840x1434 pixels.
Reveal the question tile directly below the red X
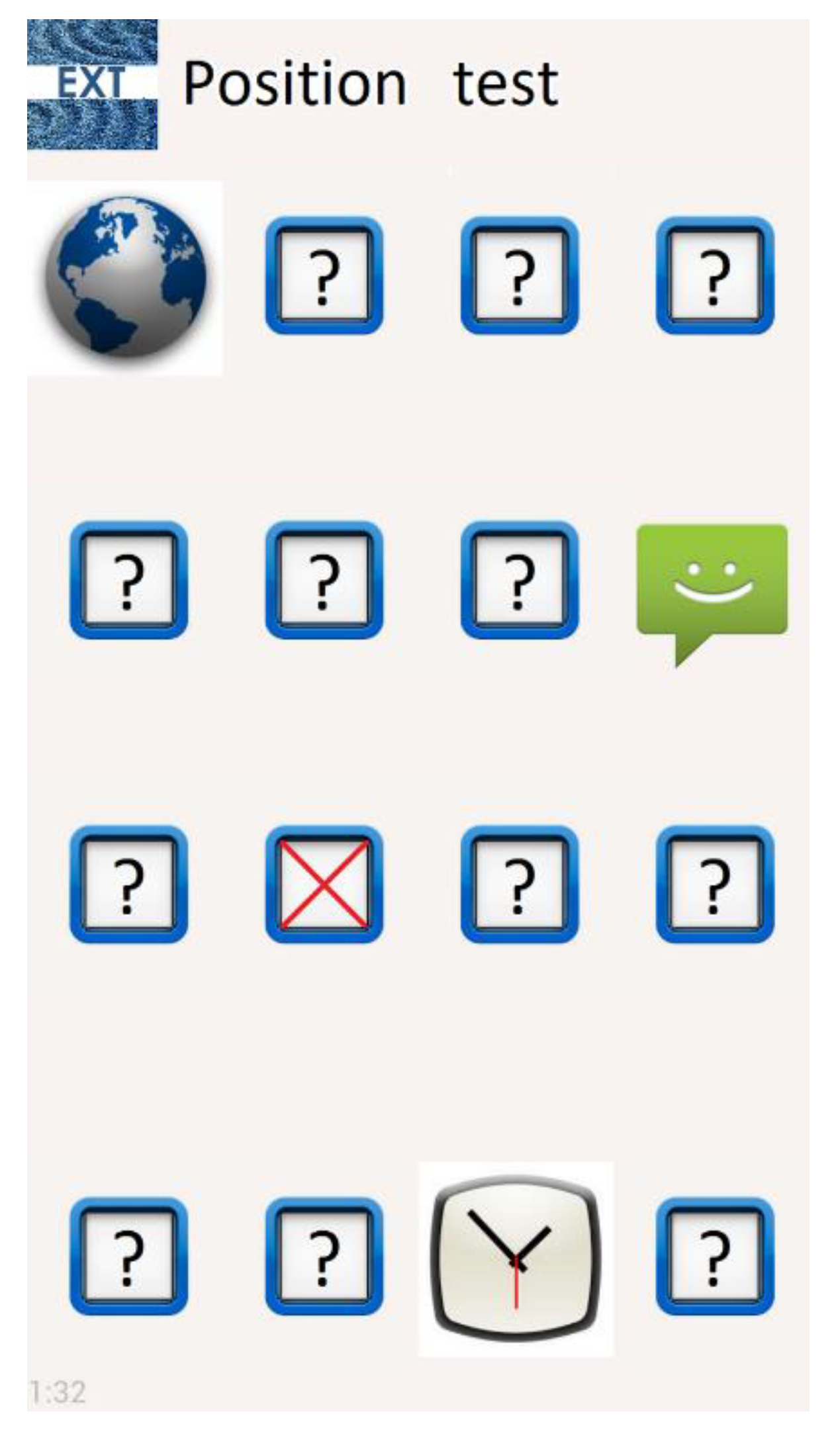tap(324, 1256)
